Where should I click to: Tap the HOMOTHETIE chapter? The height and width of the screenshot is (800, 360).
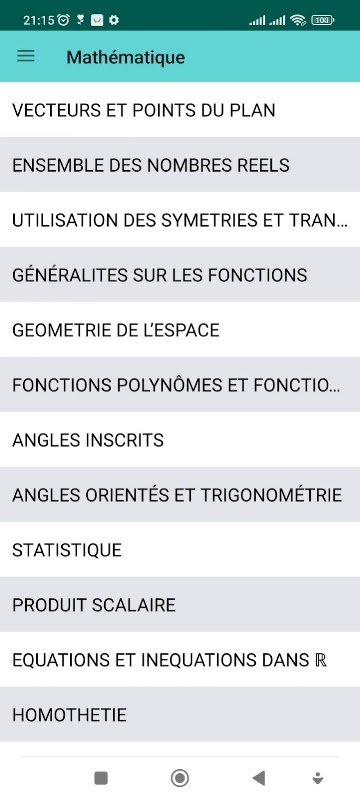(180, 715)
